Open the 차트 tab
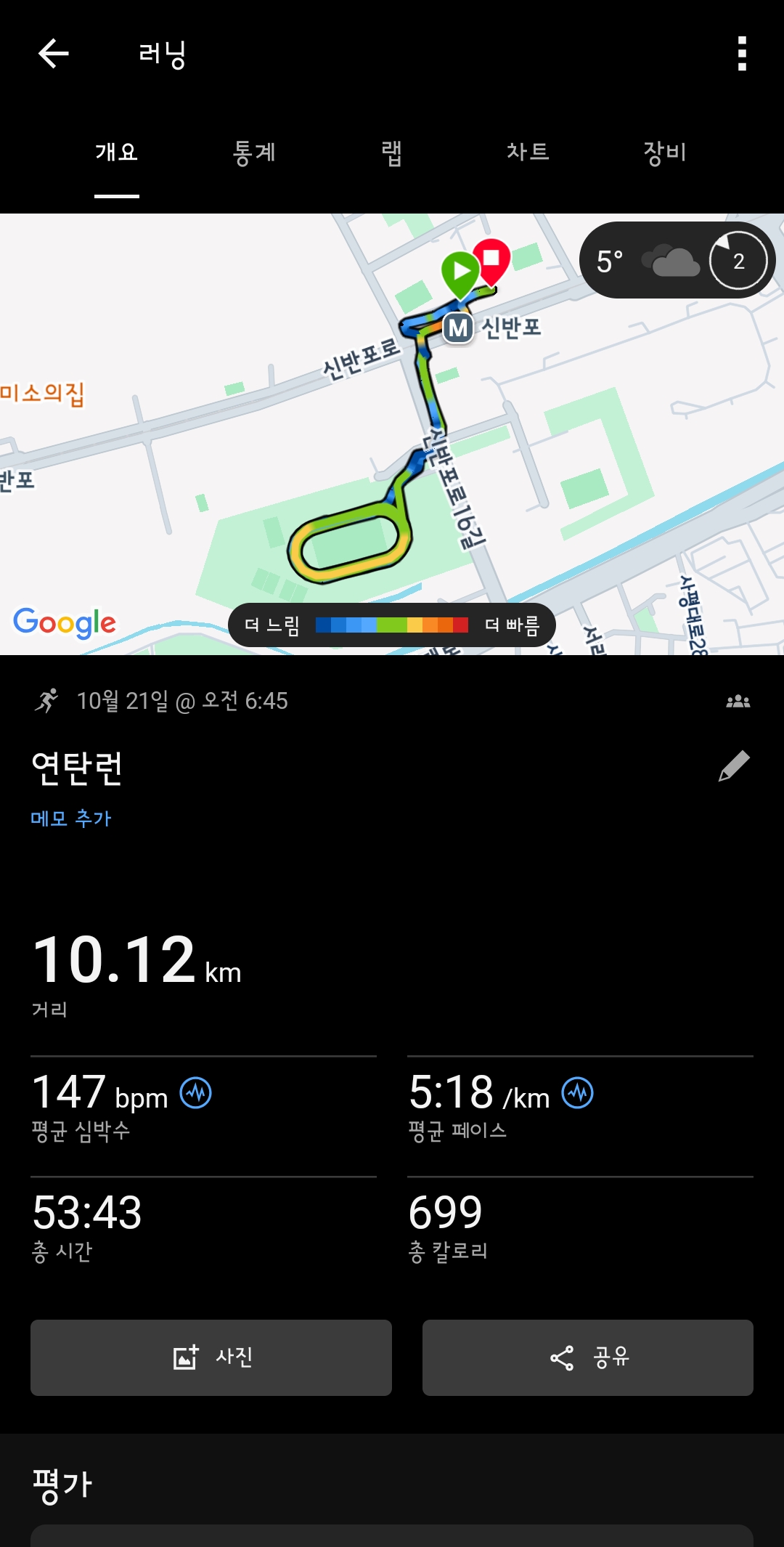Image resolution: width=784 pixels, height=1547 pixels. pos(528,153)
